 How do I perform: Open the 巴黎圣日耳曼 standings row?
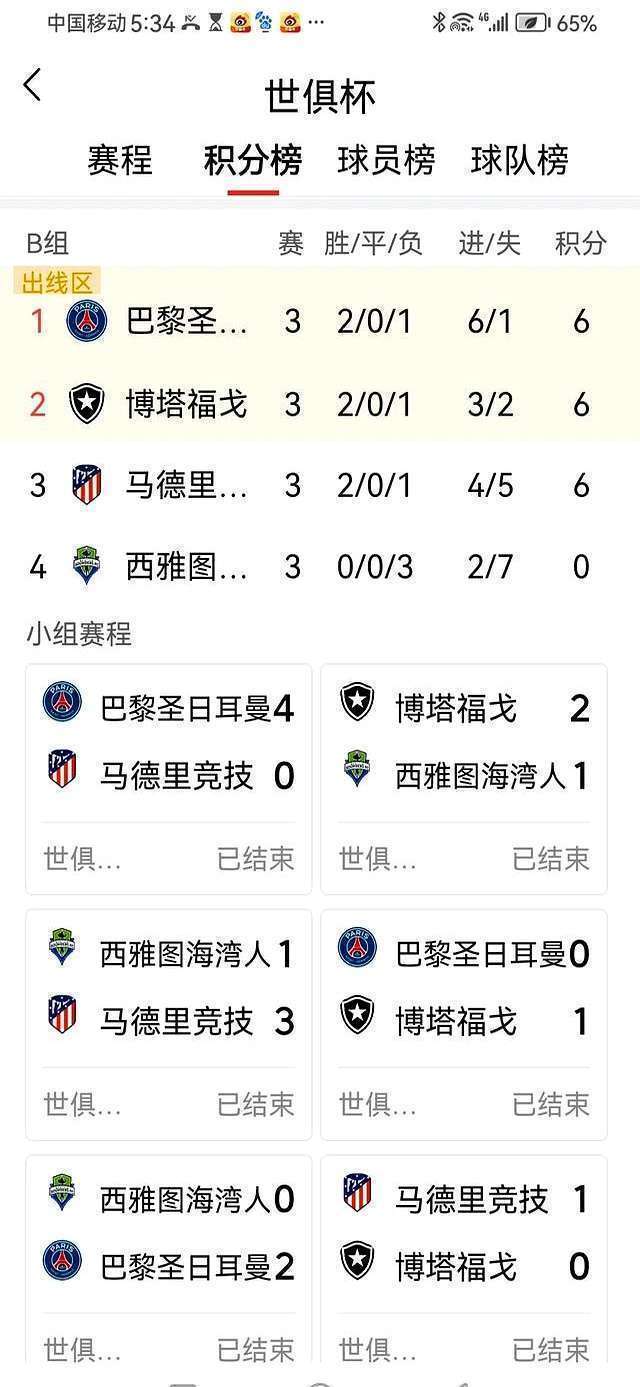point(320,322)
